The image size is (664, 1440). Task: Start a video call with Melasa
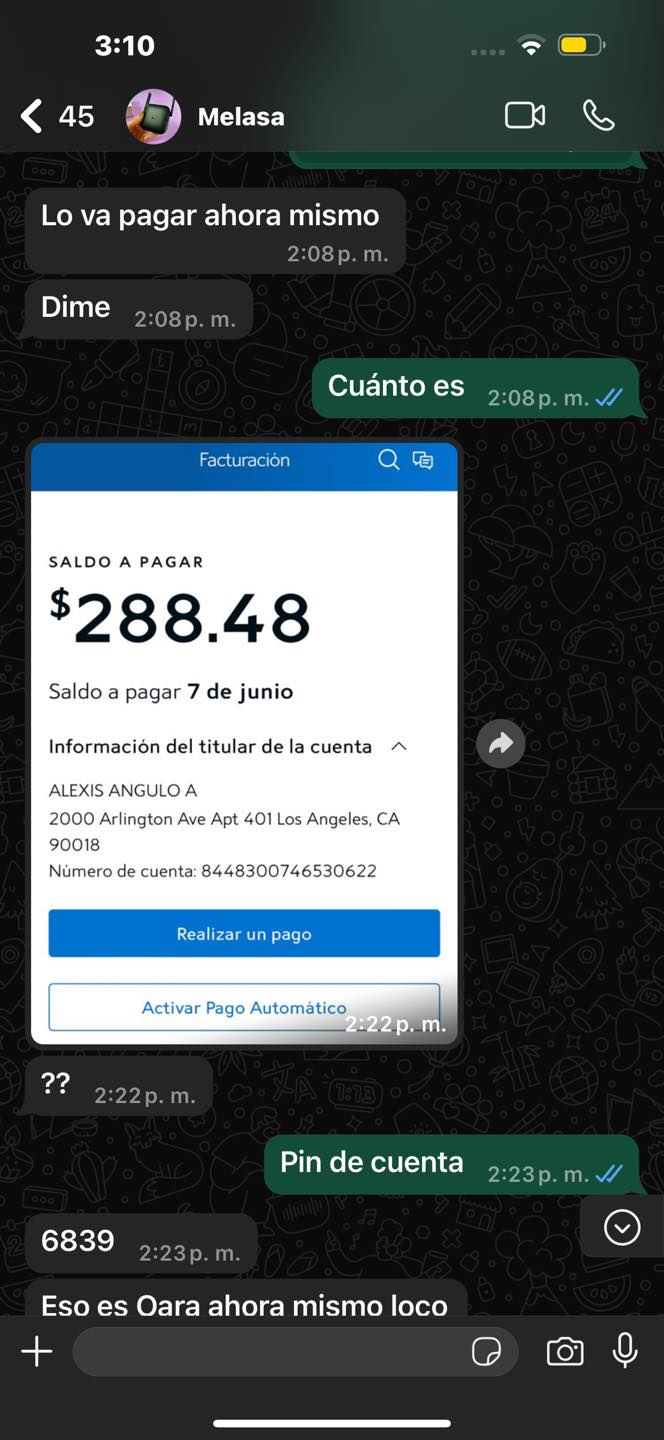coord(525,116)
